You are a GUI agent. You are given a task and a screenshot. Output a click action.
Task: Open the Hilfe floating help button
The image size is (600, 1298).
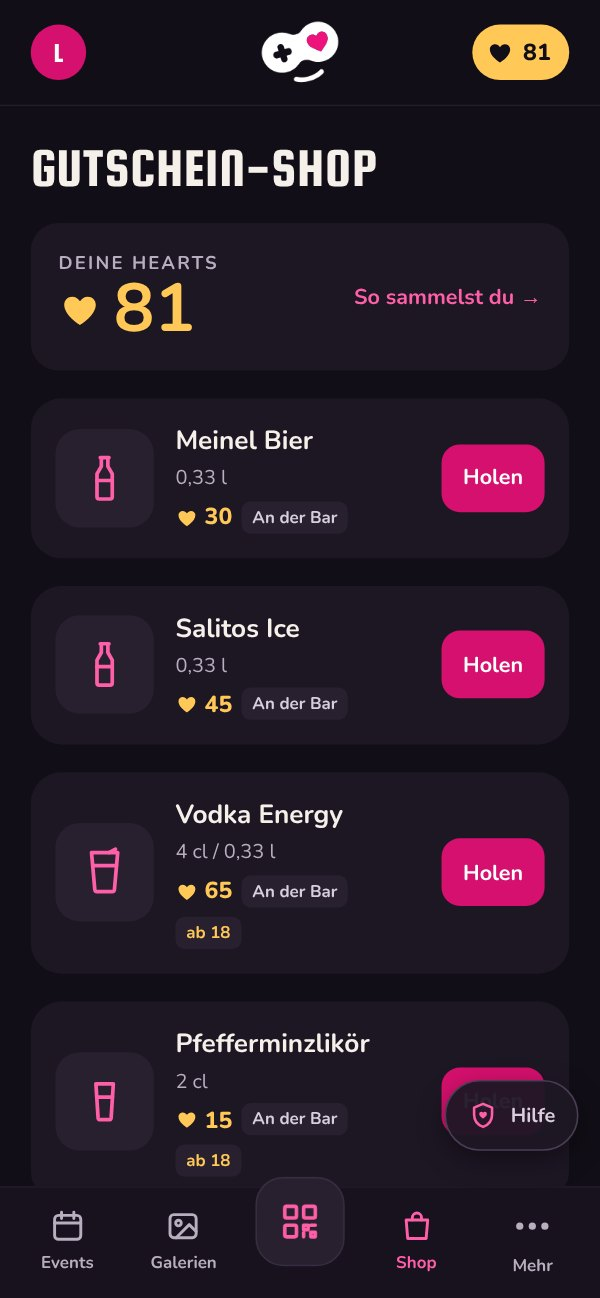[512, 1115]
